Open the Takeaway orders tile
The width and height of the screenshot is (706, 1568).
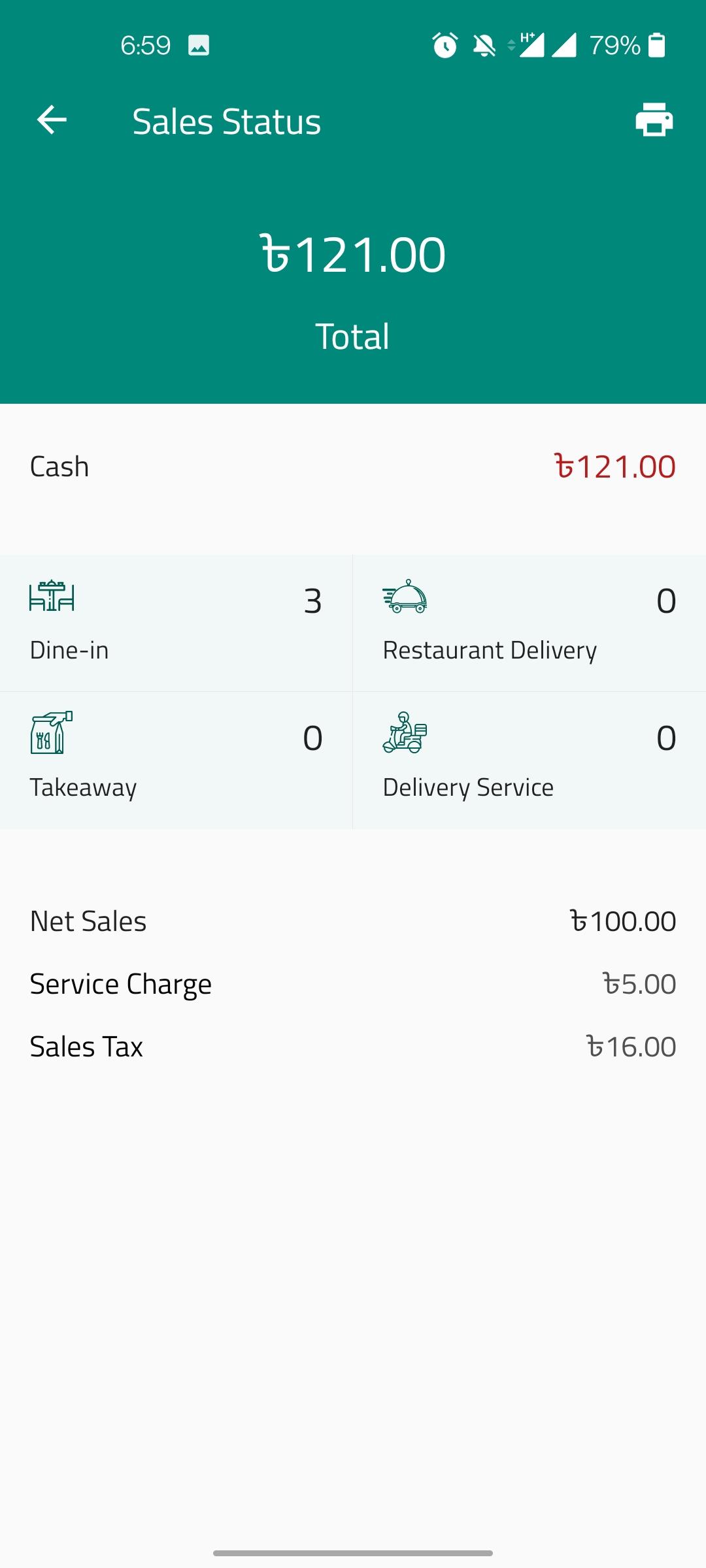pos(176,760)
